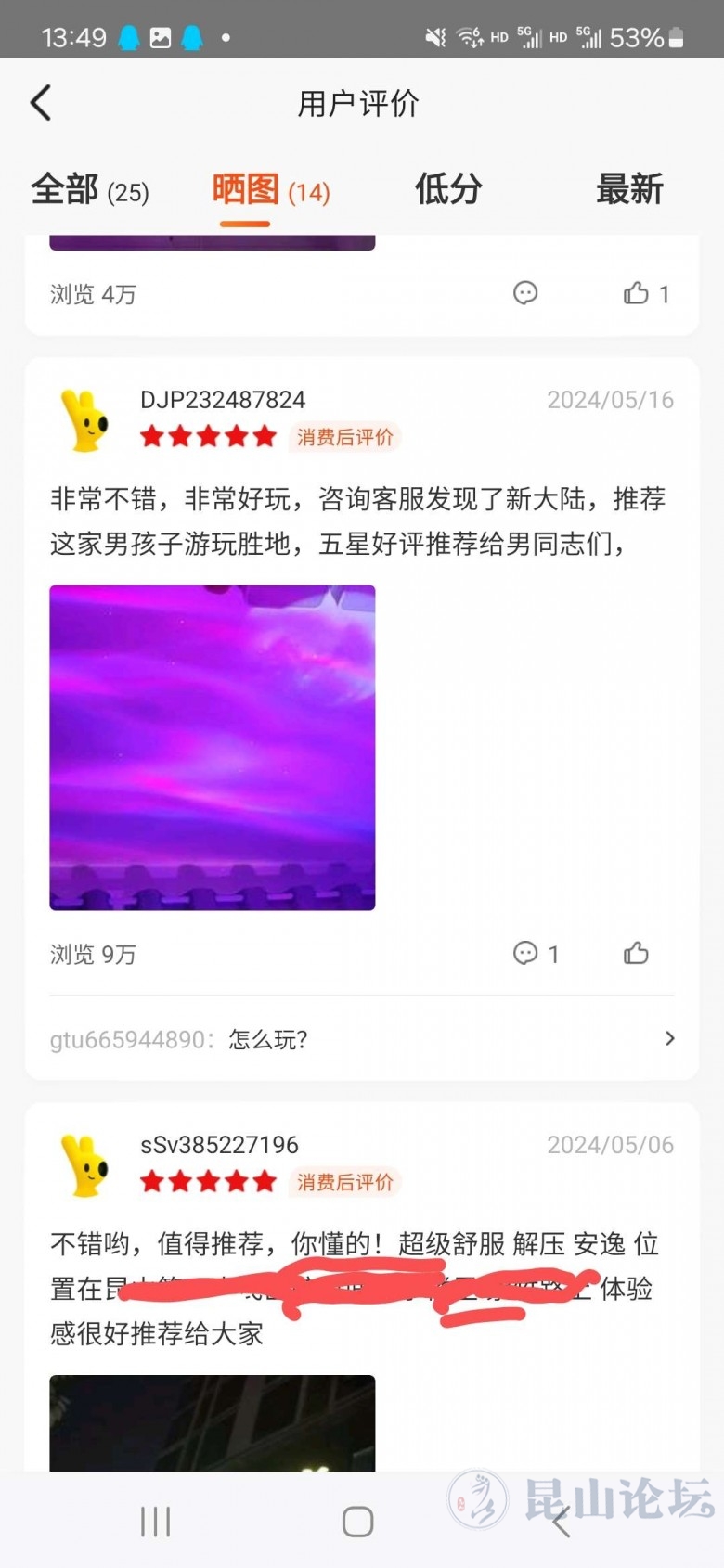Switch to the 最新 tab
The width and height of the screenshot is (724, 1568).
[629, 190]
